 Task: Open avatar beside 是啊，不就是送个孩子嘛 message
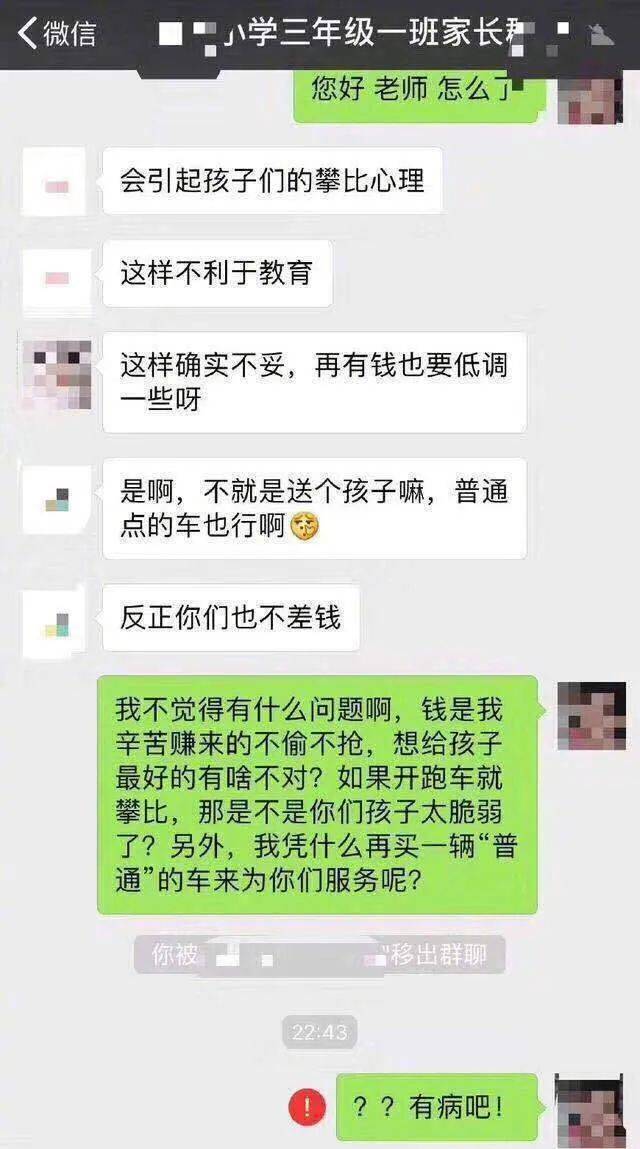point(57,499)
